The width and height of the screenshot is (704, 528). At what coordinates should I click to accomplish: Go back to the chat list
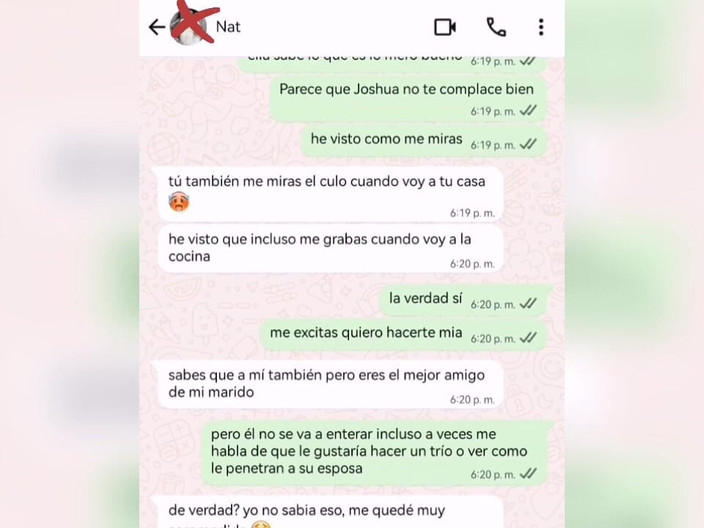(x=156, y=27)
